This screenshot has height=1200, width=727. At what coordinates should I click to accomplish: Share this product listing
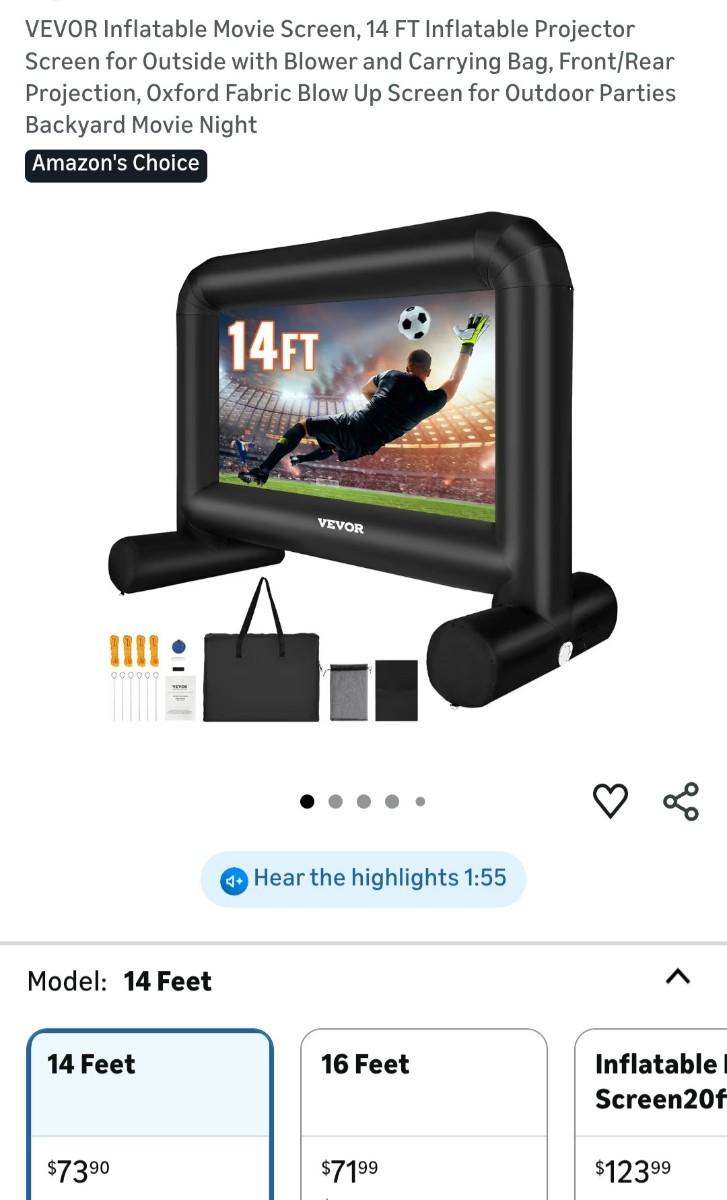coord(681,801)
